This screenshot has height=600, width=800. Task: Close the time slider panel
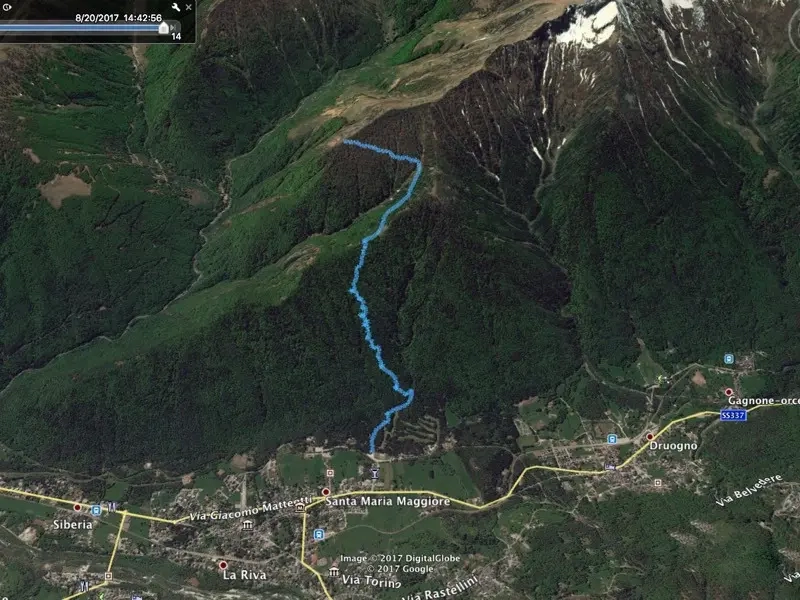point(188,7)
